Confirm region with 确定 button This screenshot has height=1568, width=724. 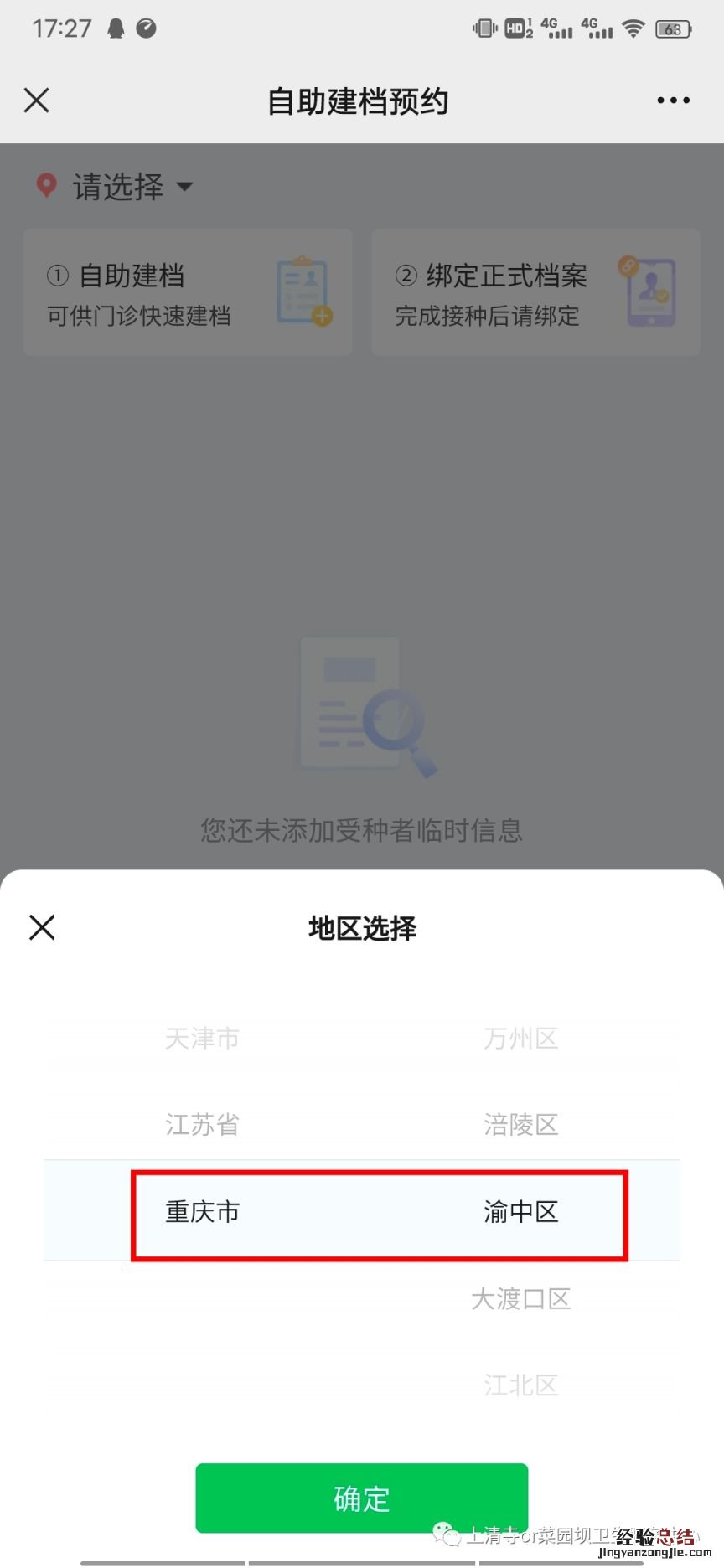click(361, 1498)
